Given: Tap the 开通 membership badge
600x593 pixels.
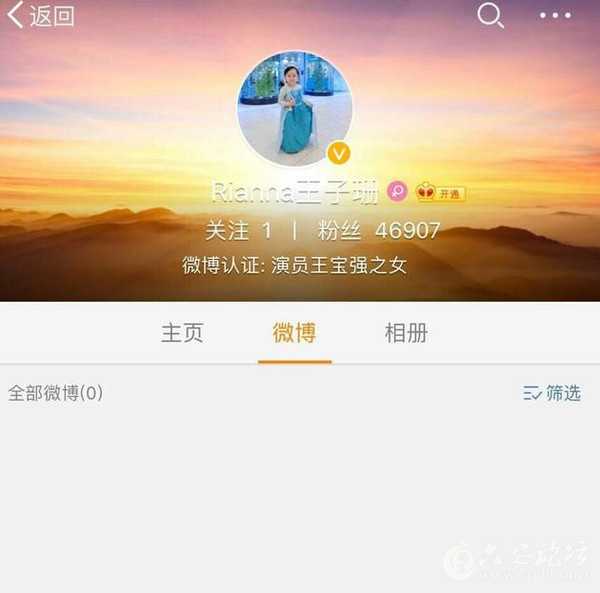Looking at the screenshot, I should [x=441, y=192].
